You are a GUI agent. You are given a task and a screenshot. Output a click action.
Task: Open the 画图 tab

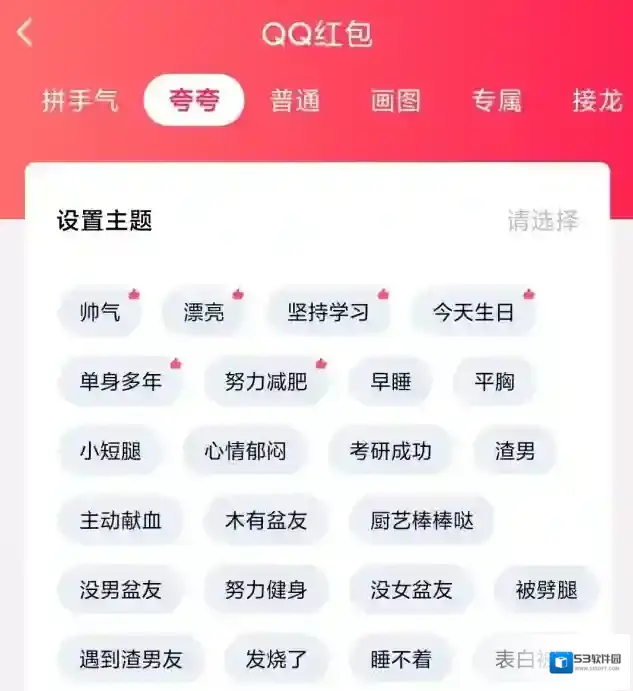point(395,101)
